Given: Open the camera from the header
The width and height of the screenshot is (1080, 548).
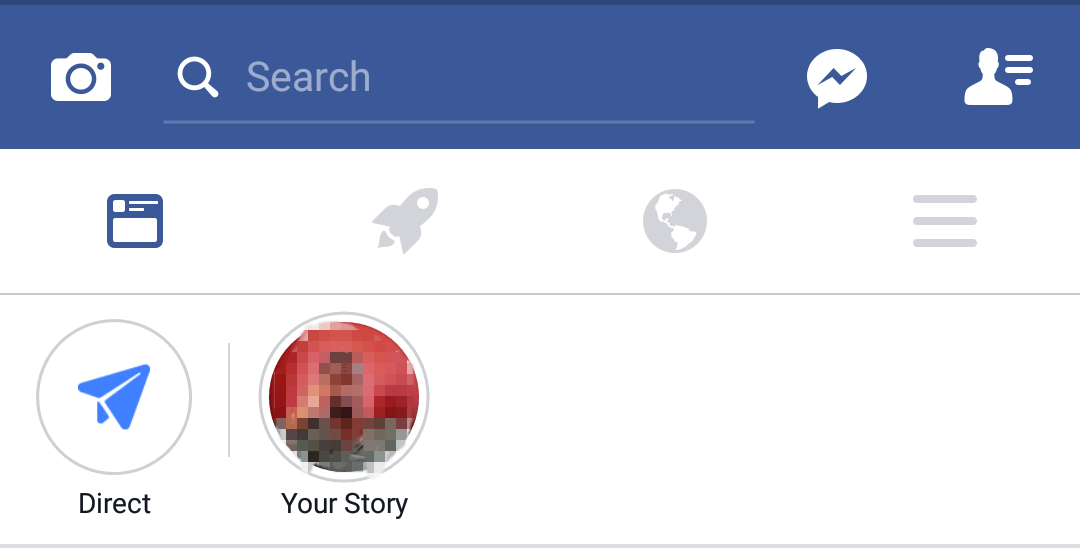Looking at the screenshot, I should coord(81,78).
